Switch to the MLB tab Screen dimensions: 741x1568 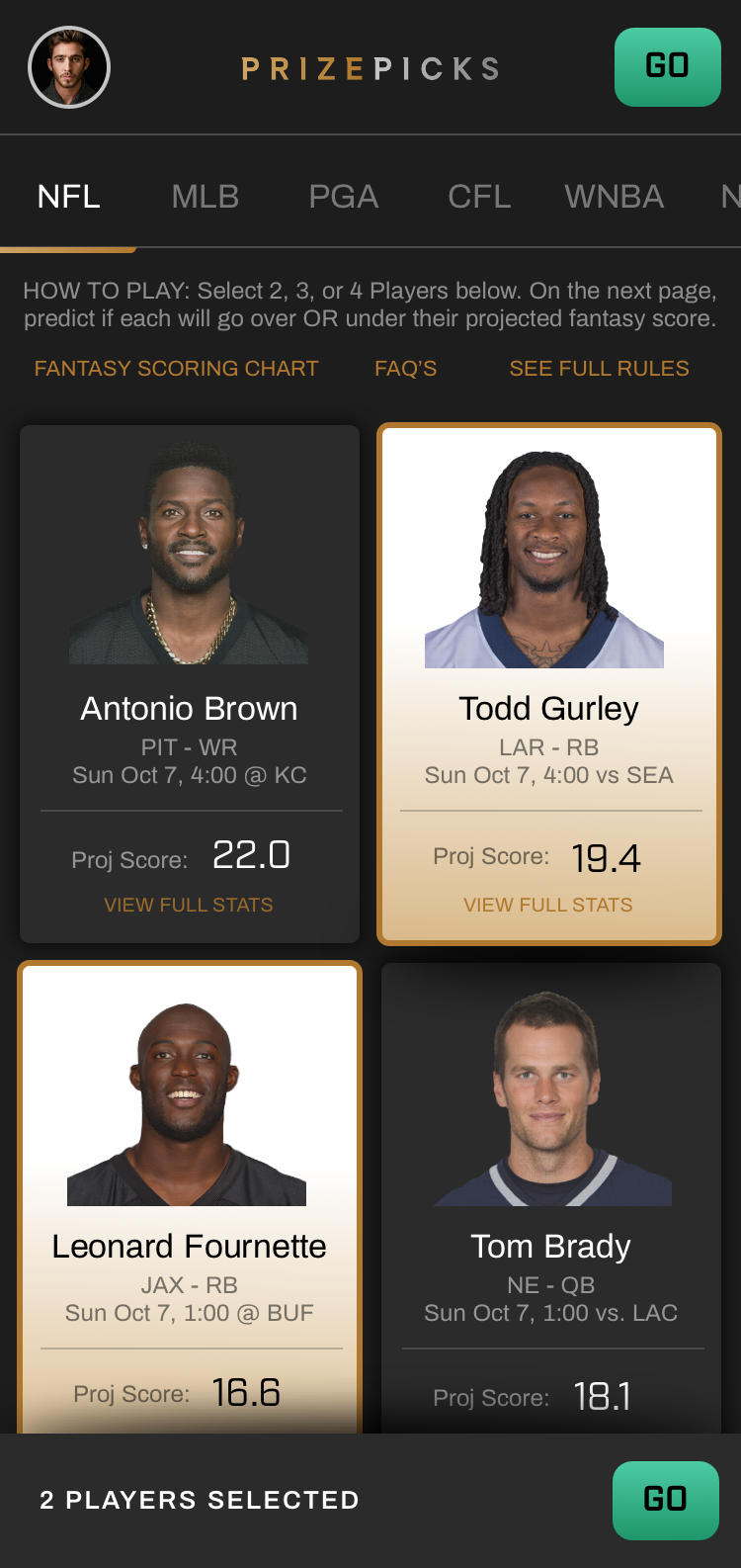[206, 197]
